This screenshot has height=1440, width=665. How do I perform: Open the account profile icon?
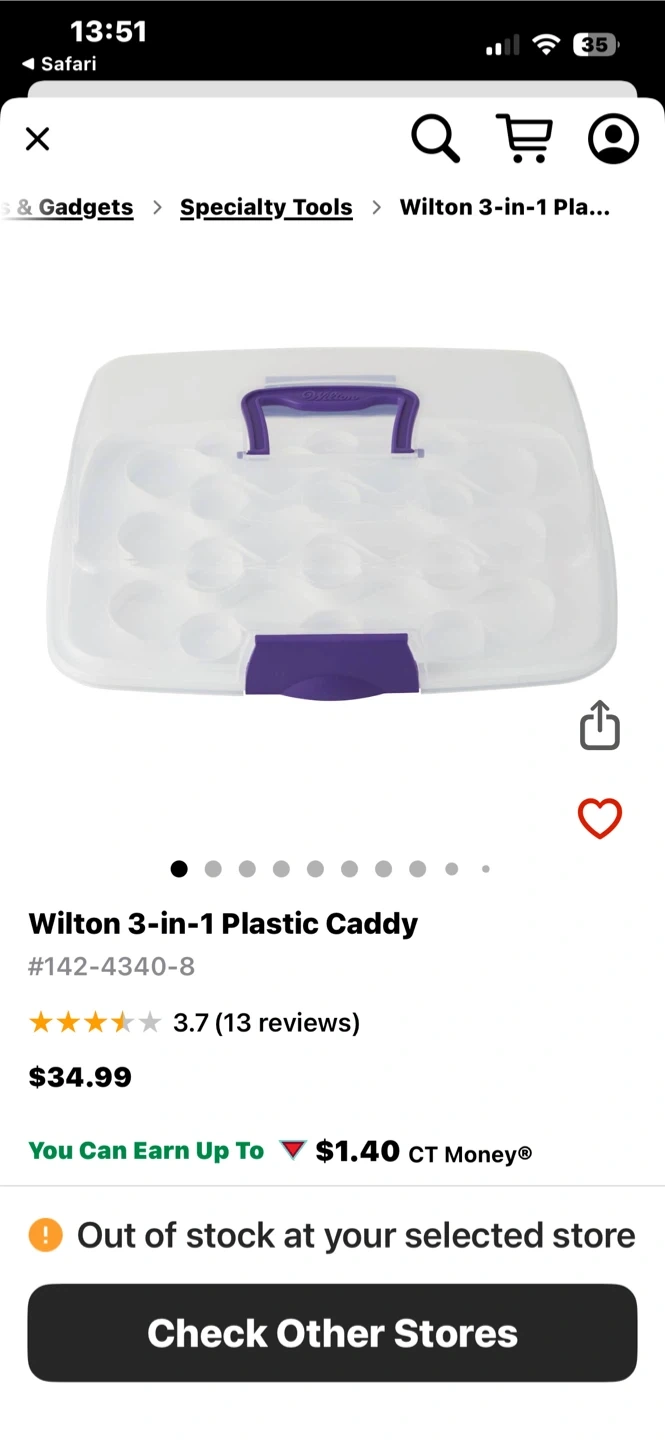click(613, 139)
